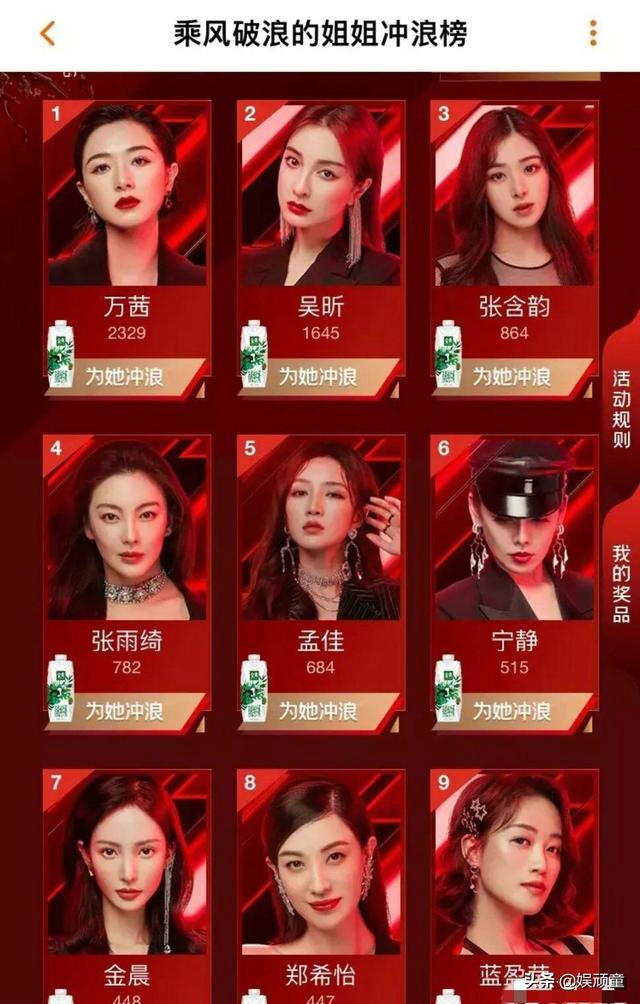Tap 为她冲浪 under 张含韵
This screenshot has height=1004, width=640.
512,377
